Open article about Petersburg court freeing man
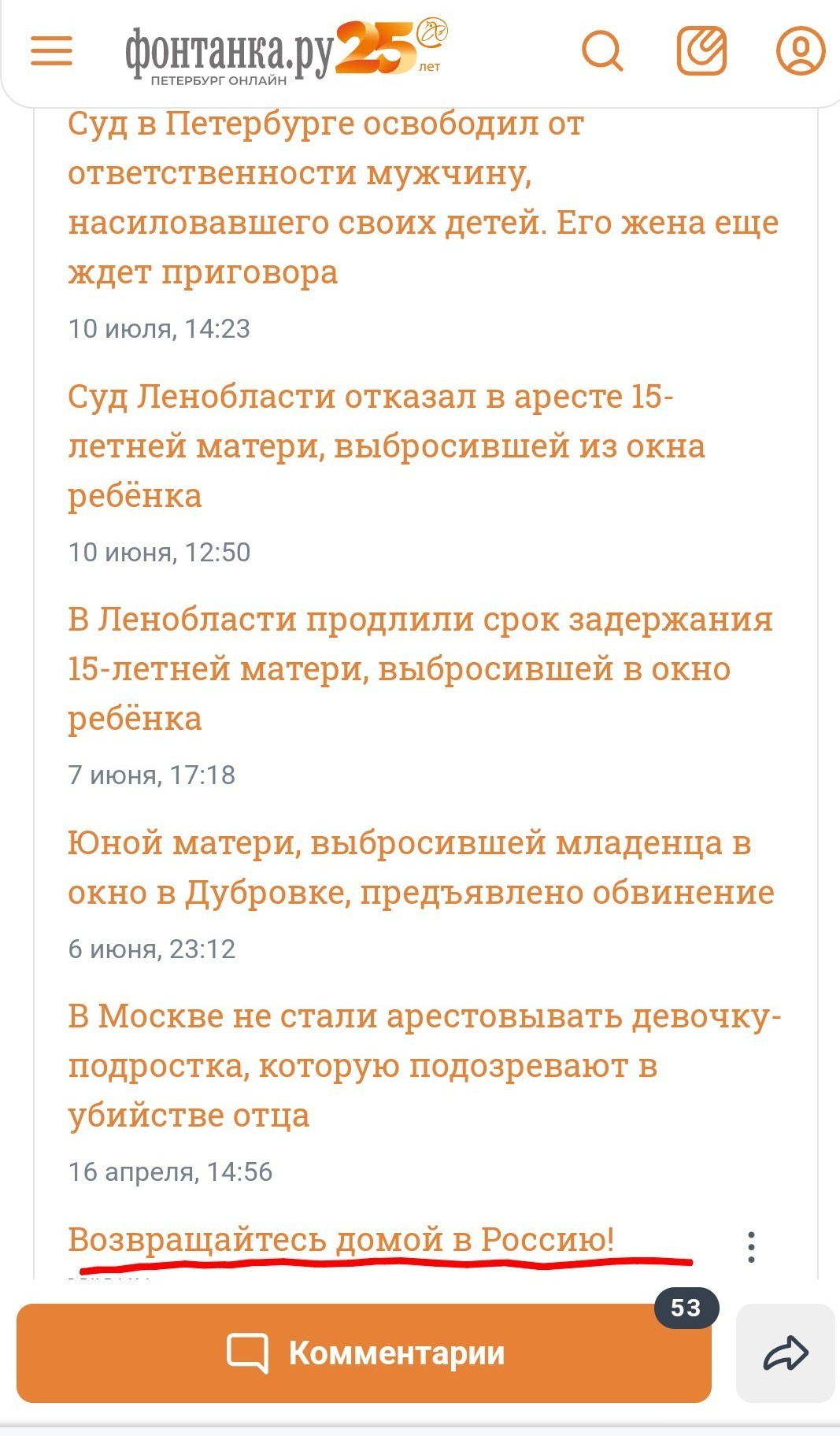Viewport: 840px width, 1436px height. click(x=423, y=198)
